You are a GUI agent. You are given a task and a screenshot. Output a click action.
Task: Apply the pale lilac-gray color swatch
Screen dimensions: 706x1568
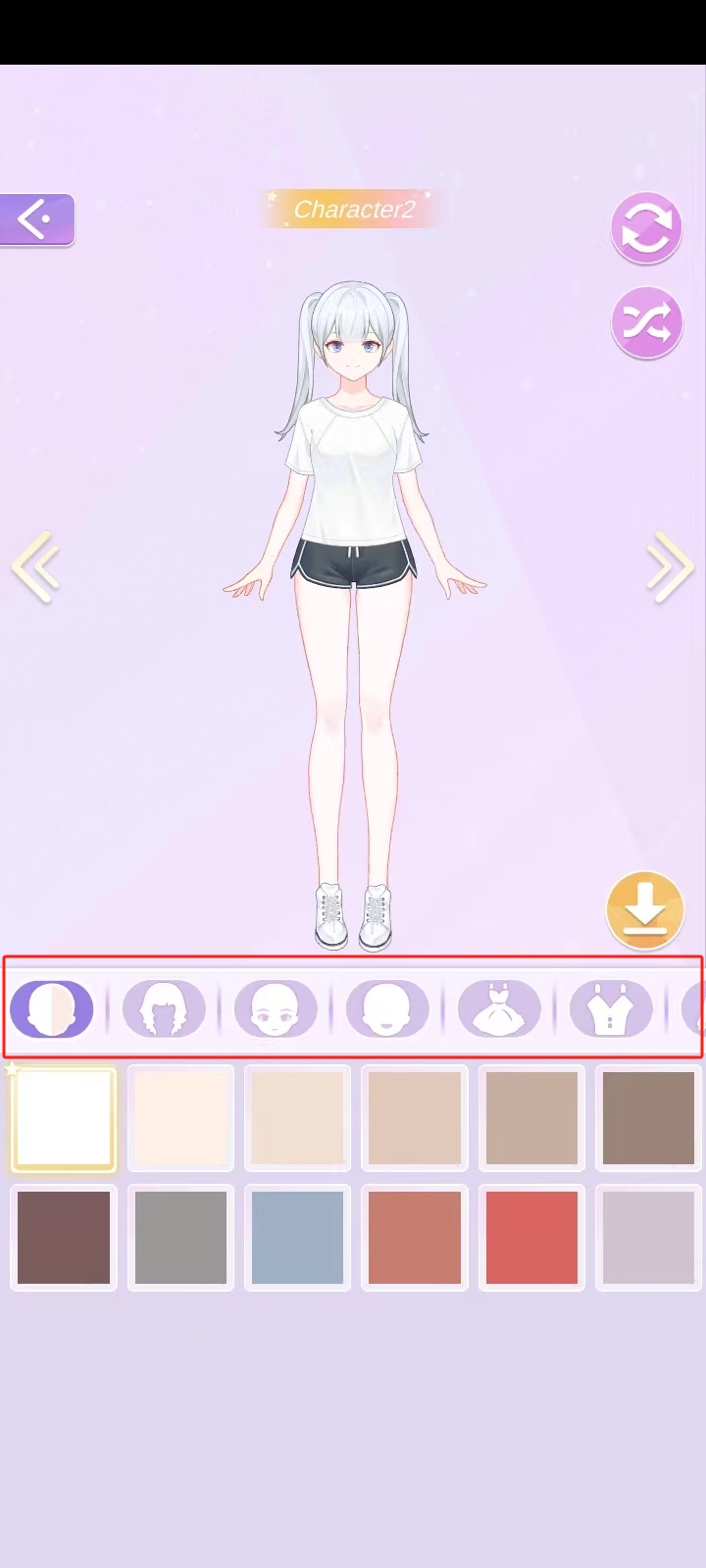(648, 1238)
